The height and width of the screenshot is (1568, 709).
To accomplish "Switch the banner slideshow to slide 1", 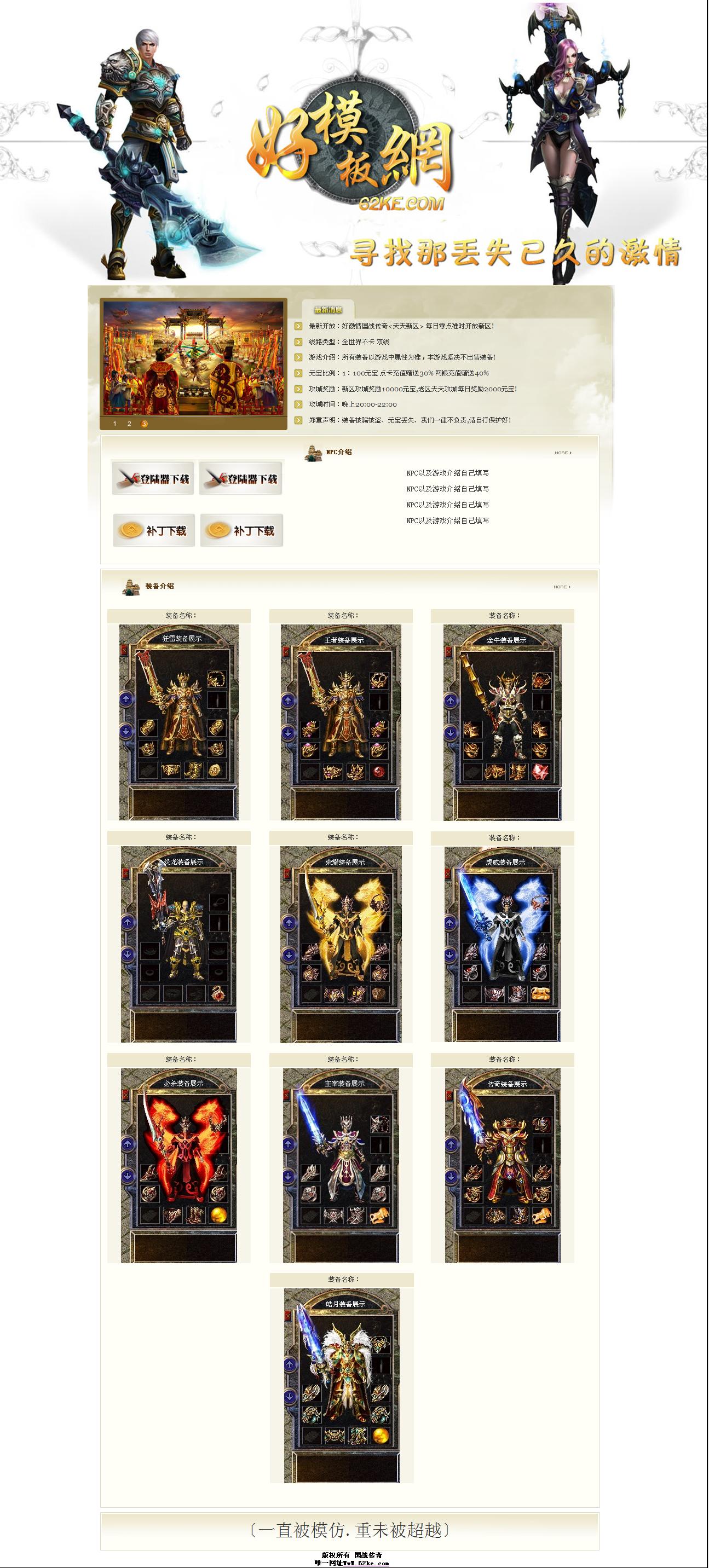I will (114, 424).
